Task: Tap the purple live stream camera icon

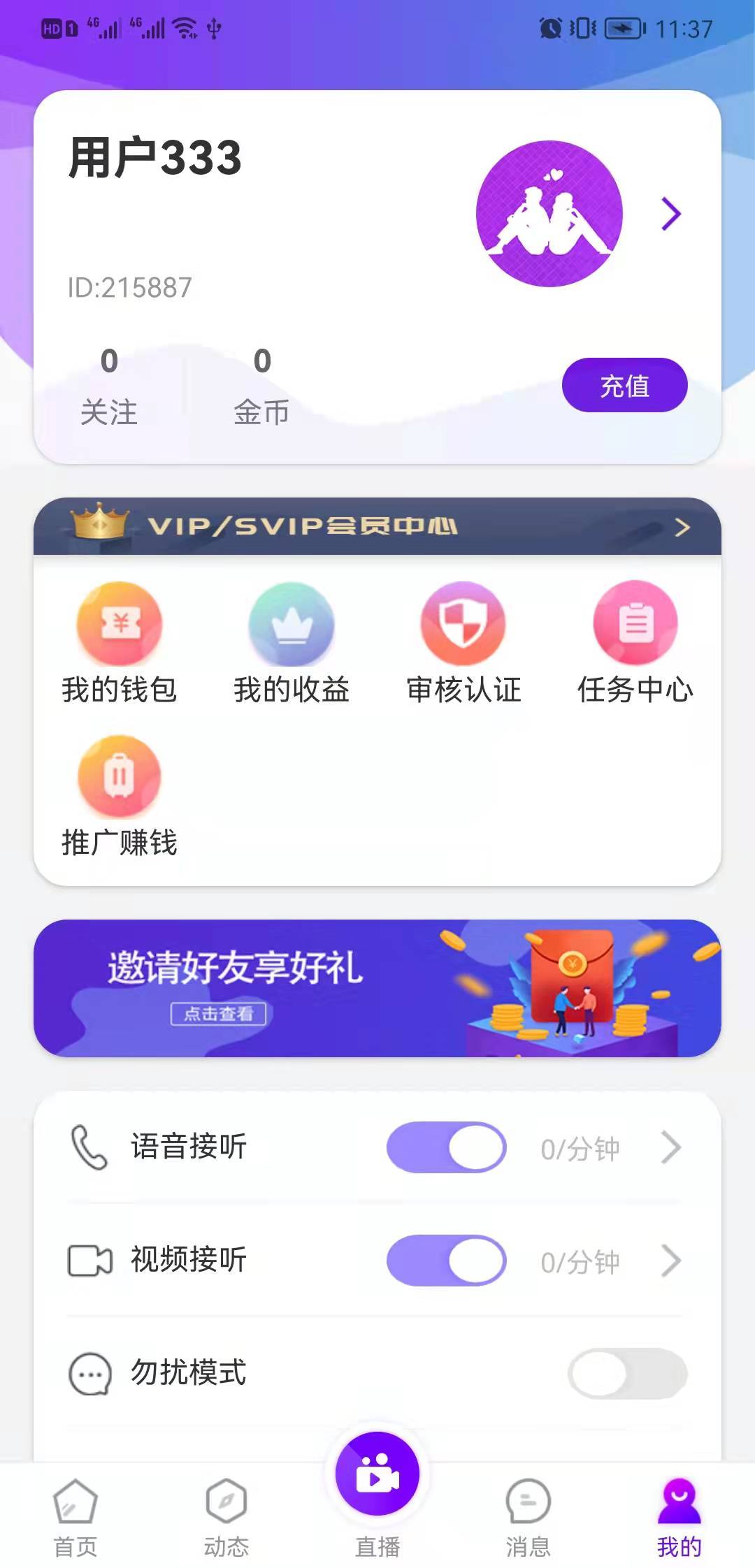Action: click(x=377, y=1473)
